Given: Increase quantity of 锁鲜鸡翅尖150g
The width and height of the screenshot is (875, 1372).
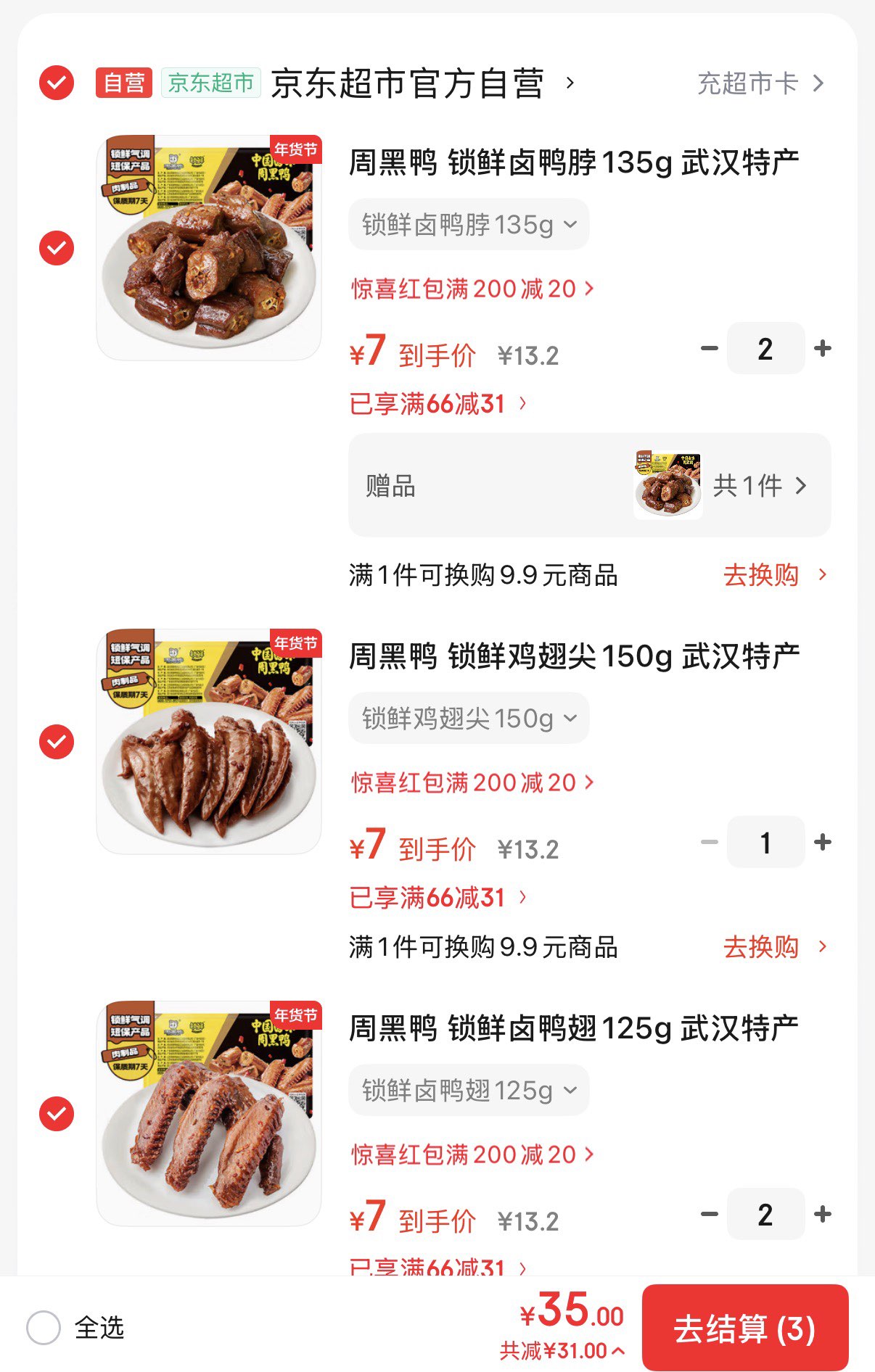Looking at the screenshot, I should [x=823, y=843].
